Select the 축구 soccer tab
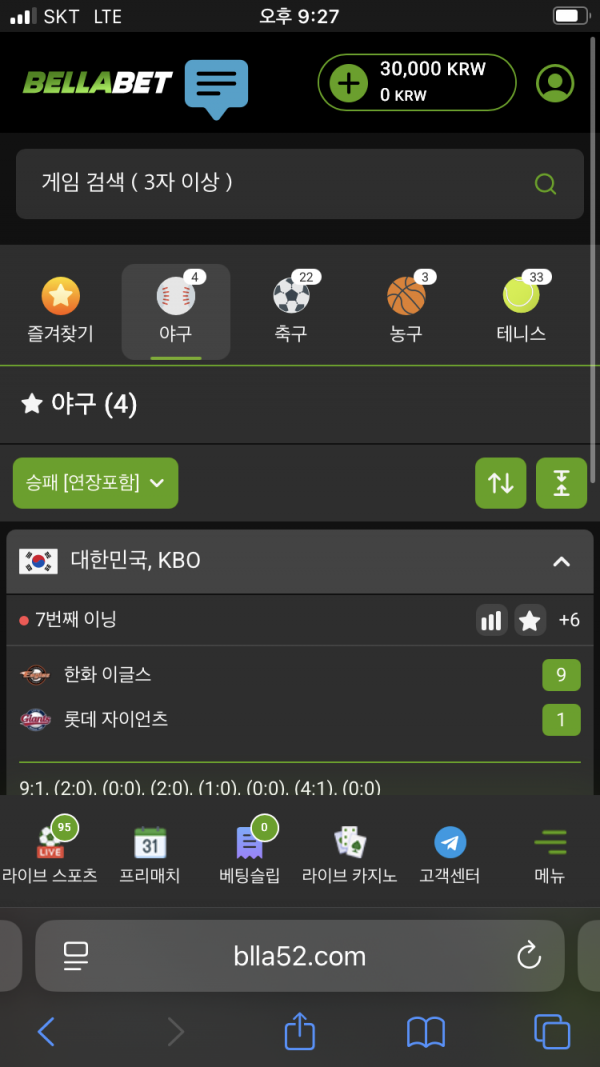 (x=291, y=311)
